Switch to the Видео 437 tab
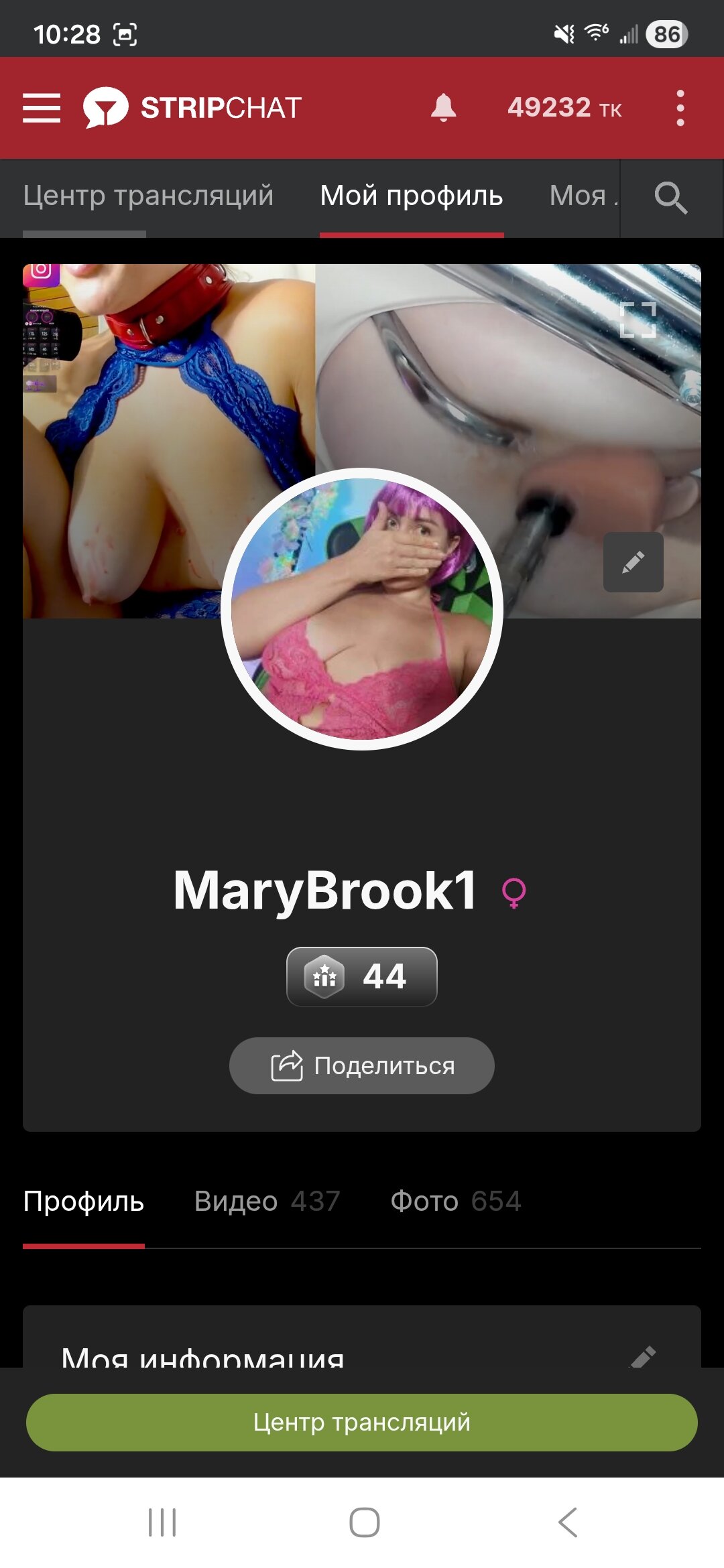Image resolution: width=724 pixels, height=1568 pixels. (267, 1201)
